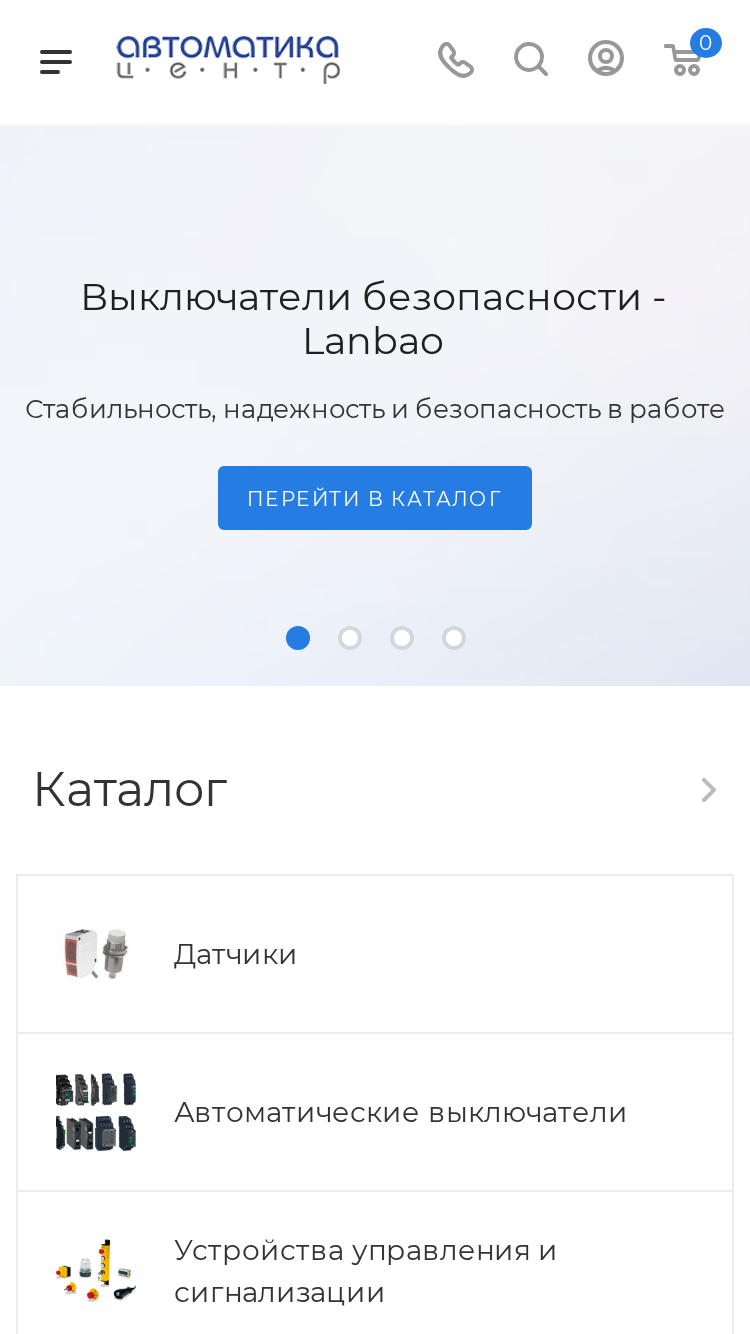Open the hamburger menu

coord(56,62)
